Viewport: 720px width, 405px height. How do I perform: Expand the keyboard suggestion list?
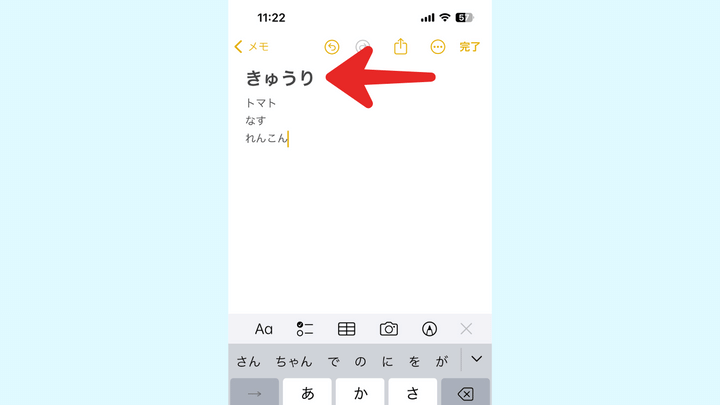click(476, 359)
